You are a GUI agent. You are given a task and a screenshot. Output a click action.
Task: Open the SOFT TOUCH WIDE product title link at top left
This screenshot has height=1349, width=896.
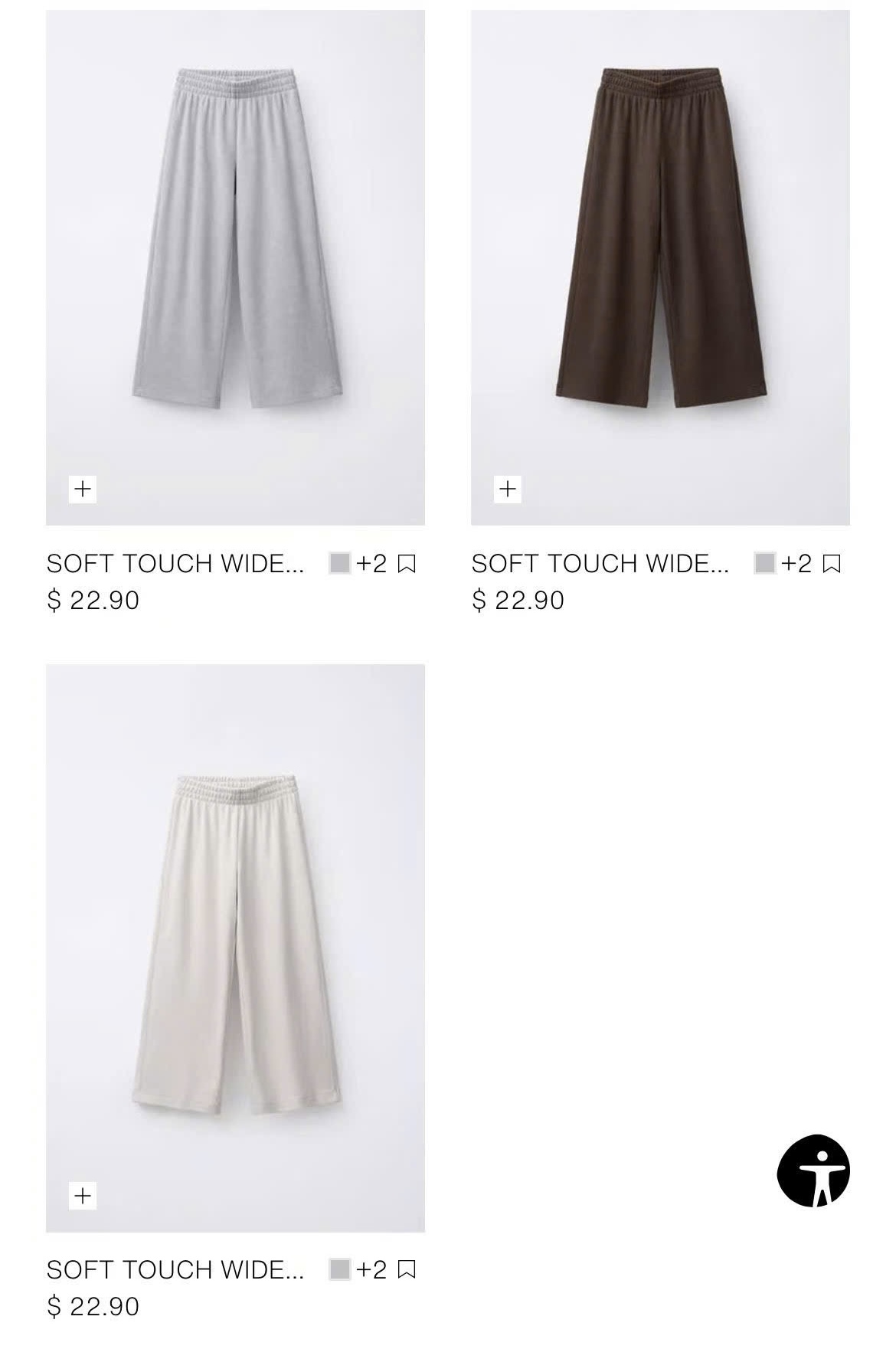pyautogui.click(x=176, y=565)
